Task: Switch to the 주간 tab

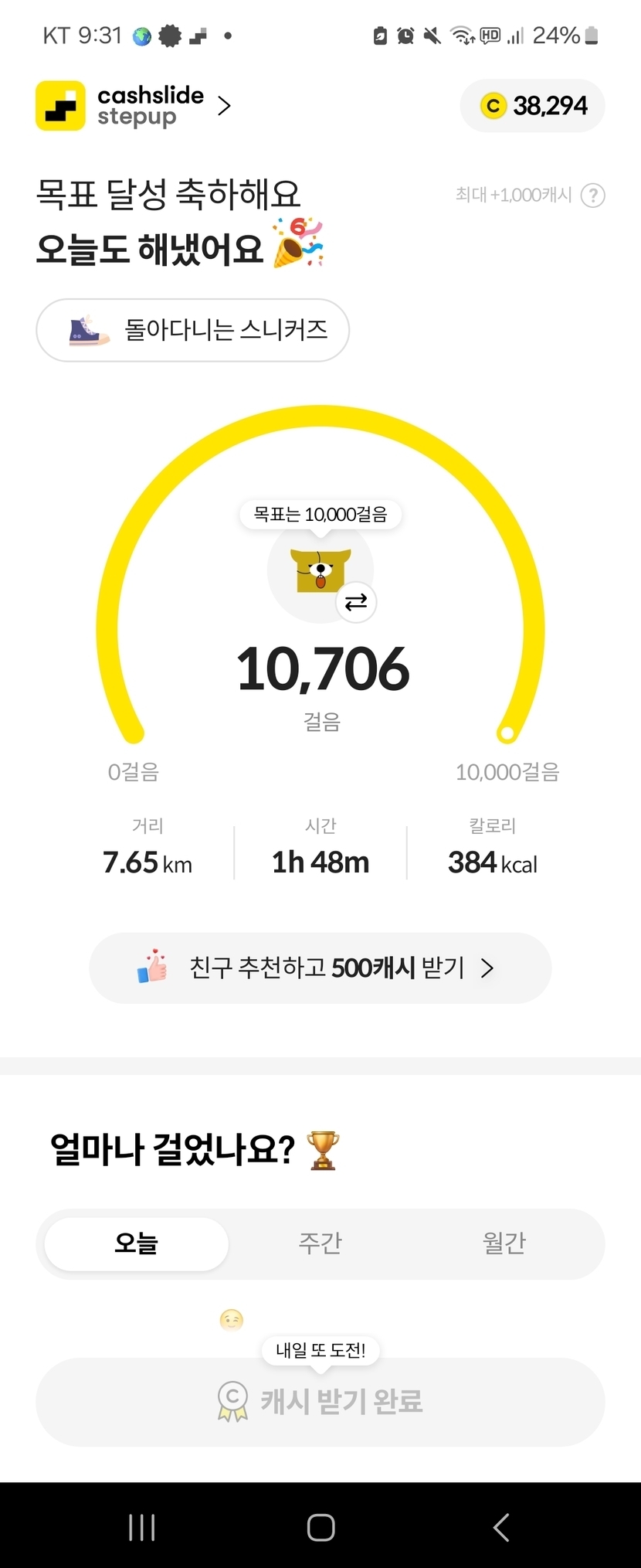Action: coord(320,1243)
